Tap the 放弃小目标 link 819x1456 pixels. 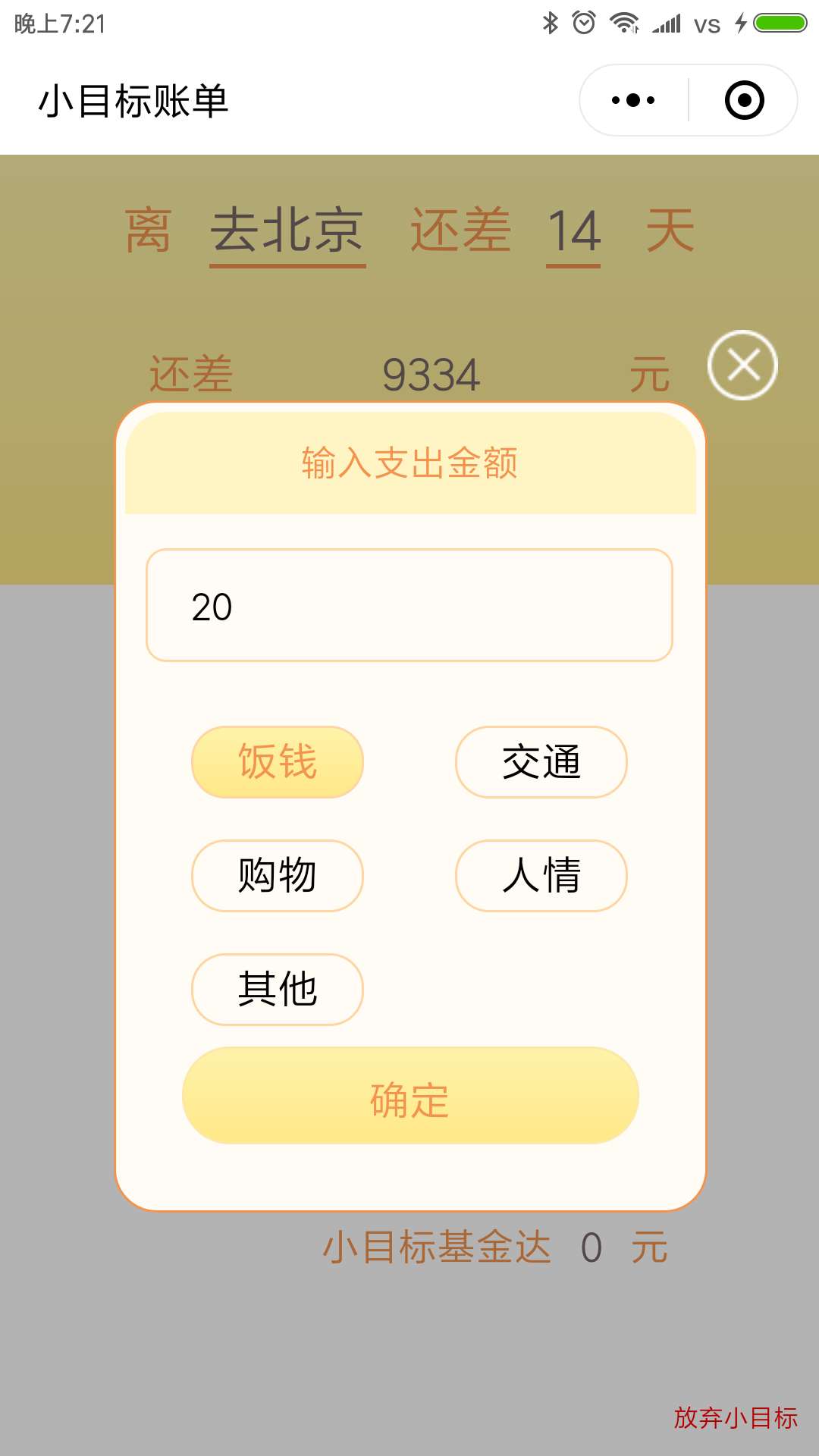click(x=736, y=1417)
